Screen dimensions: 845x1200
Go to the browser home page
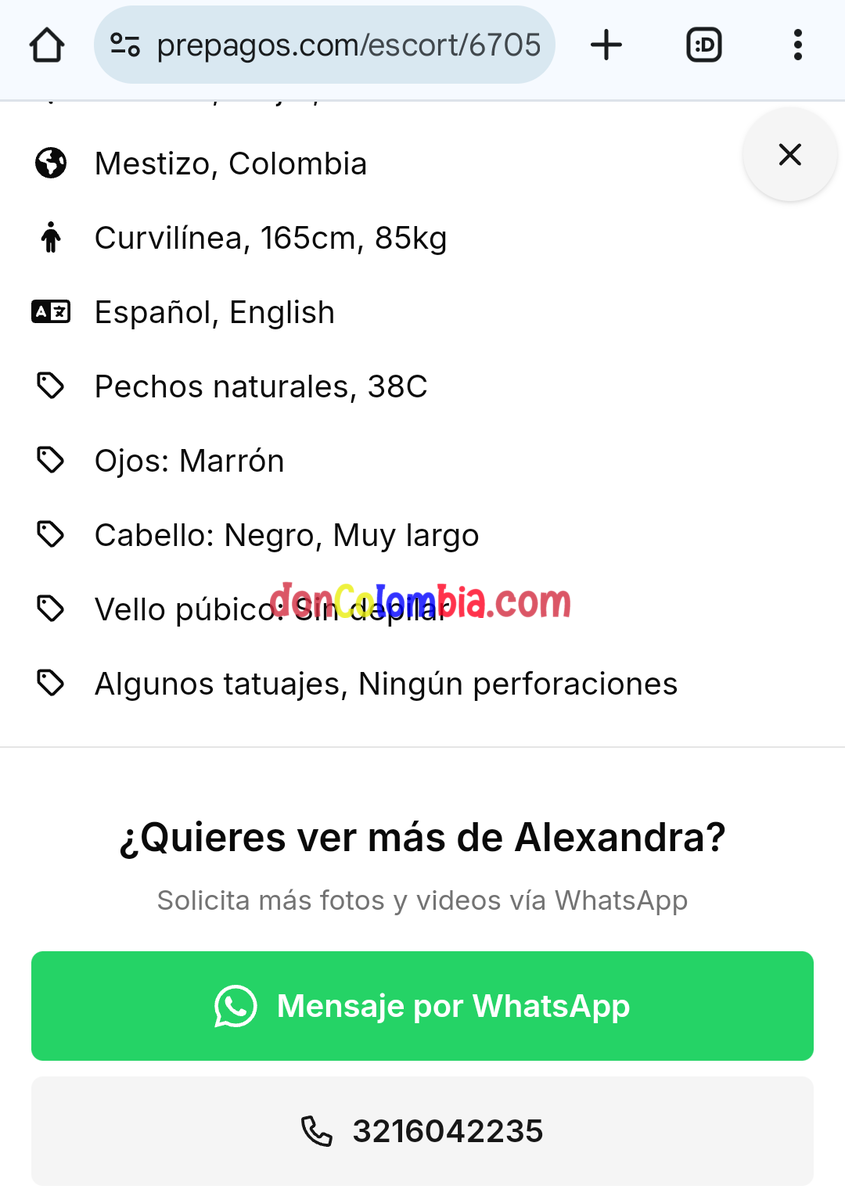[47, 45]
